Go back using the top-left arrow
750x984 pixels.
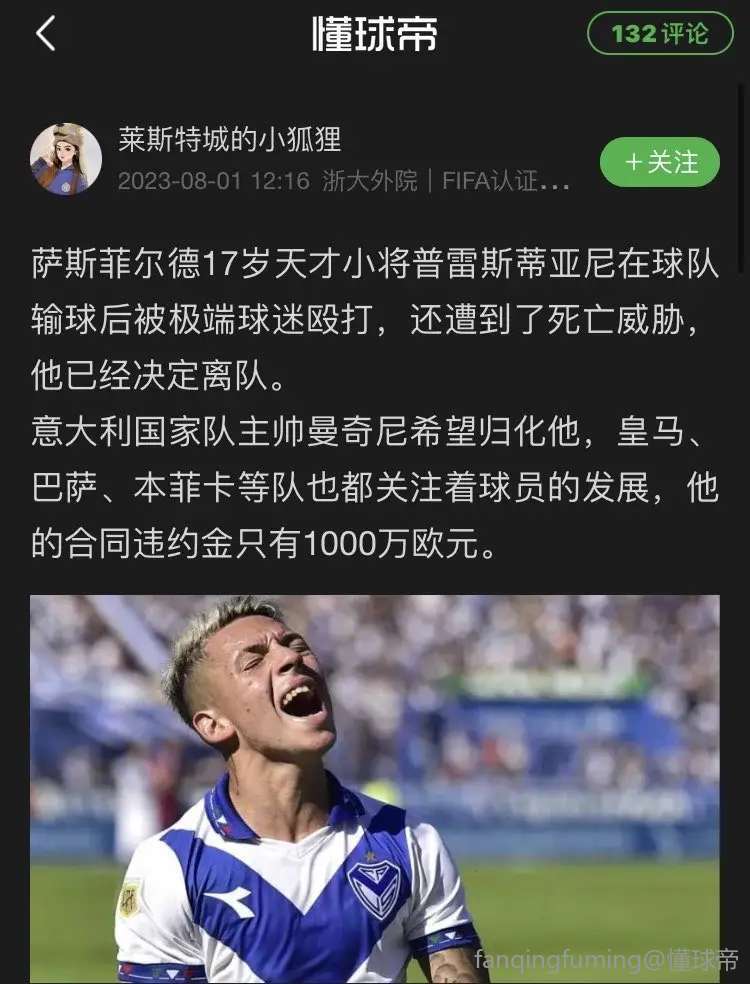46,34
